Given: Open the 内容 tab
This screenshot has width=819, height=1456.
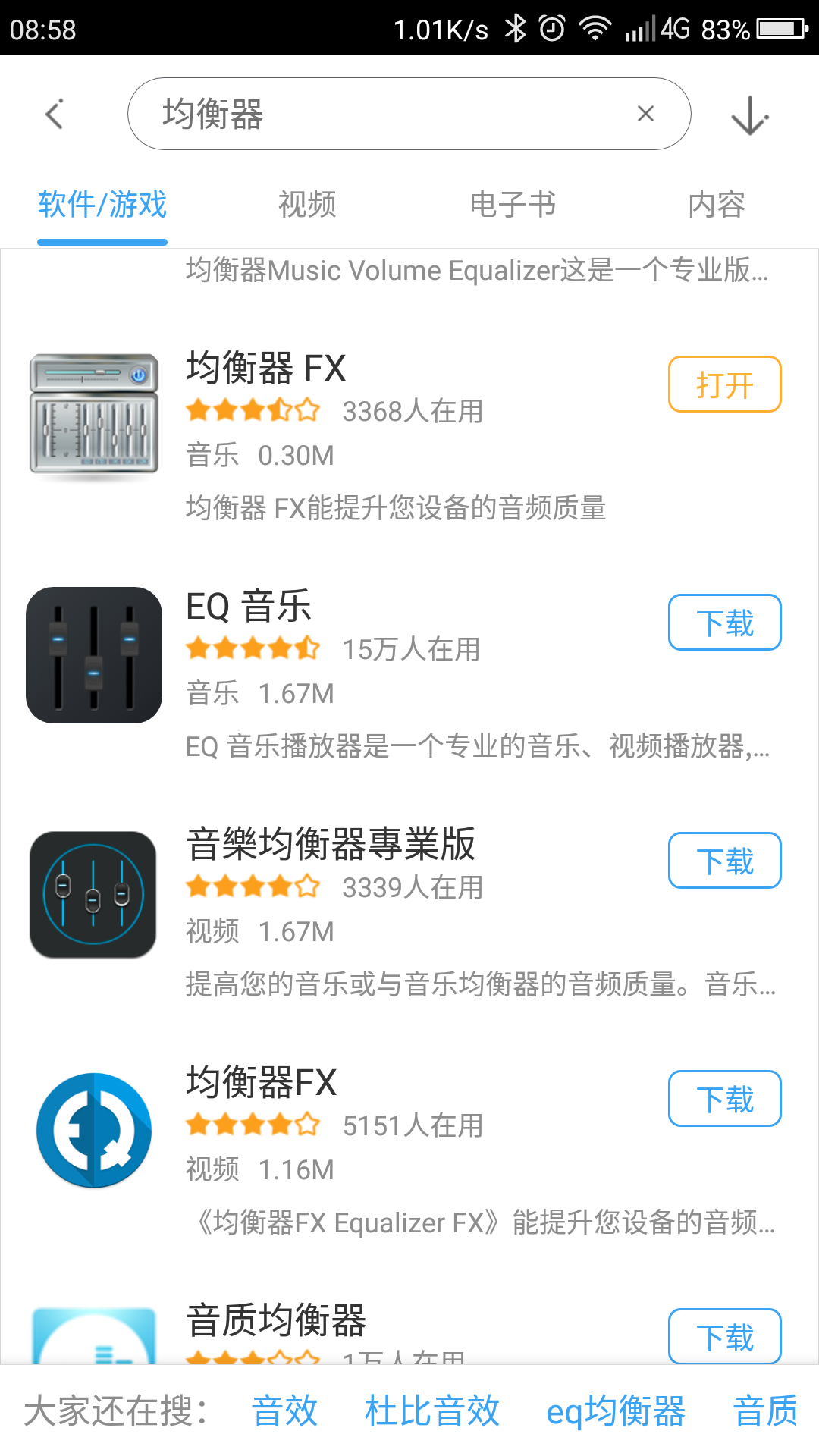Looking at the screenshot, I should tap(717, 203).
